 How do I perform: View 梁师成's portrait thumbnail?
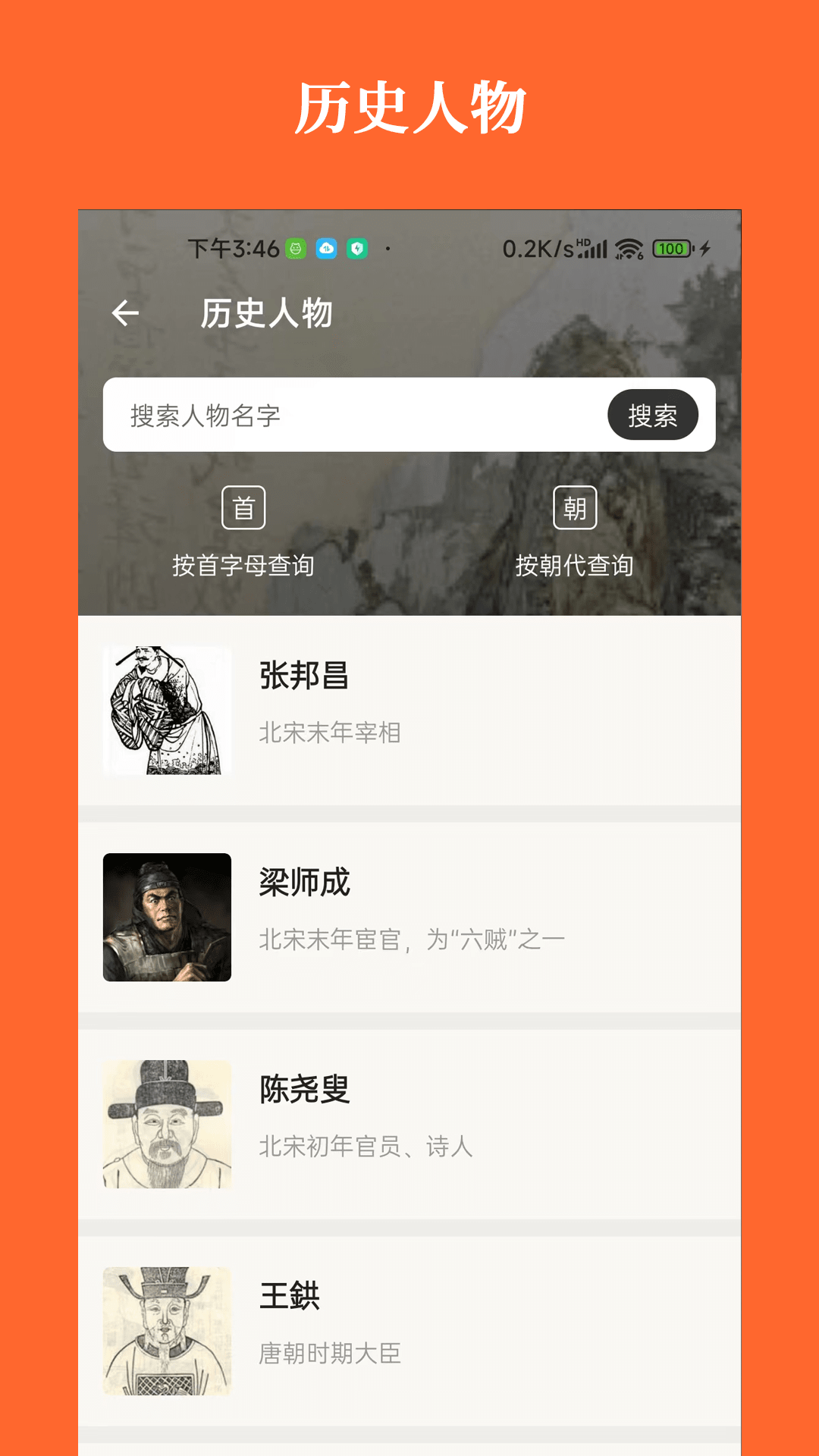pos(167,915)
